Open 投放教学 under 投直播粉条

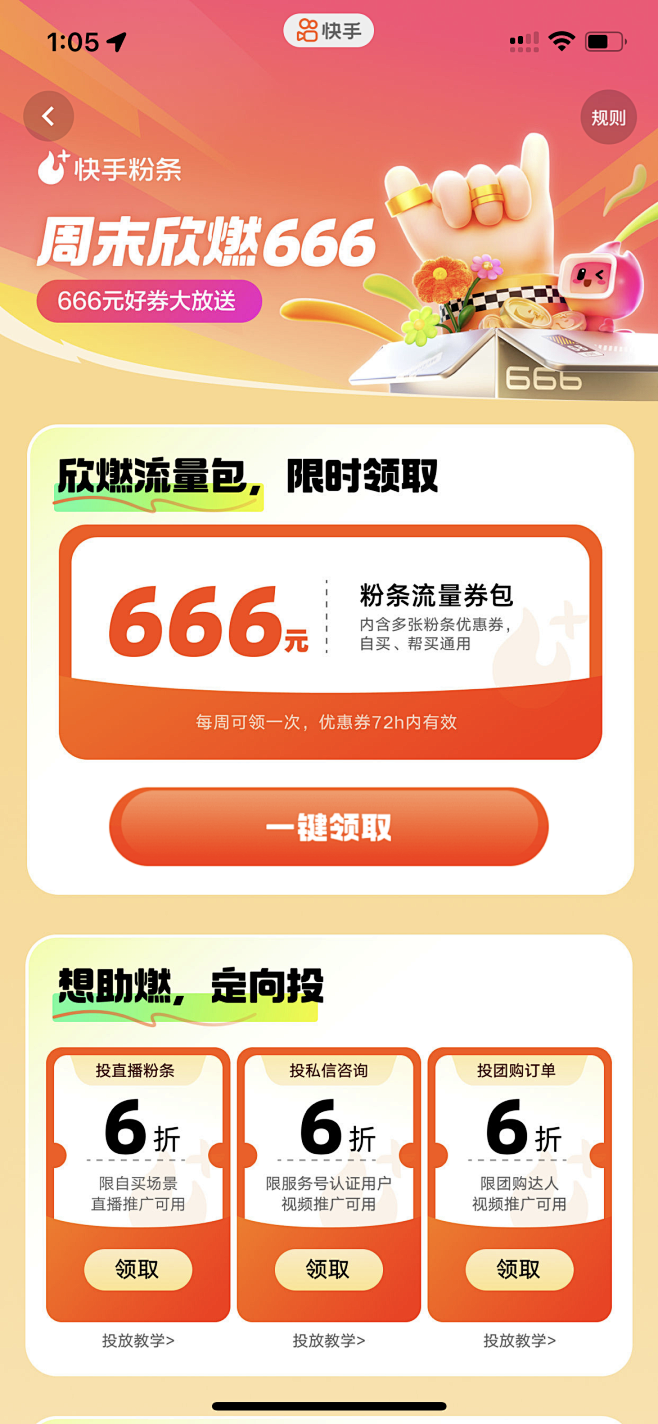[x=138, y=1340]
